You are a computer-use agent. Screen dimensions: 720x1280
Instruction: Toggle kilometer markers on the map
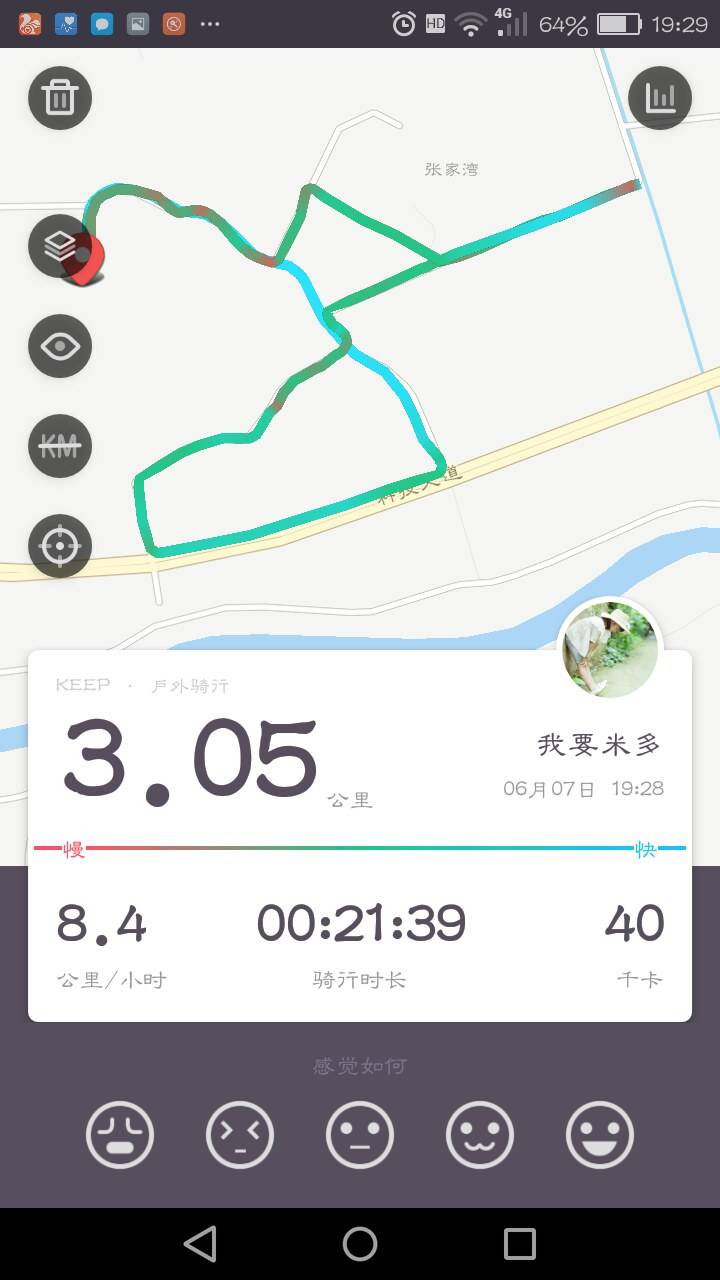pyautogui.click(x=60, y=446)
